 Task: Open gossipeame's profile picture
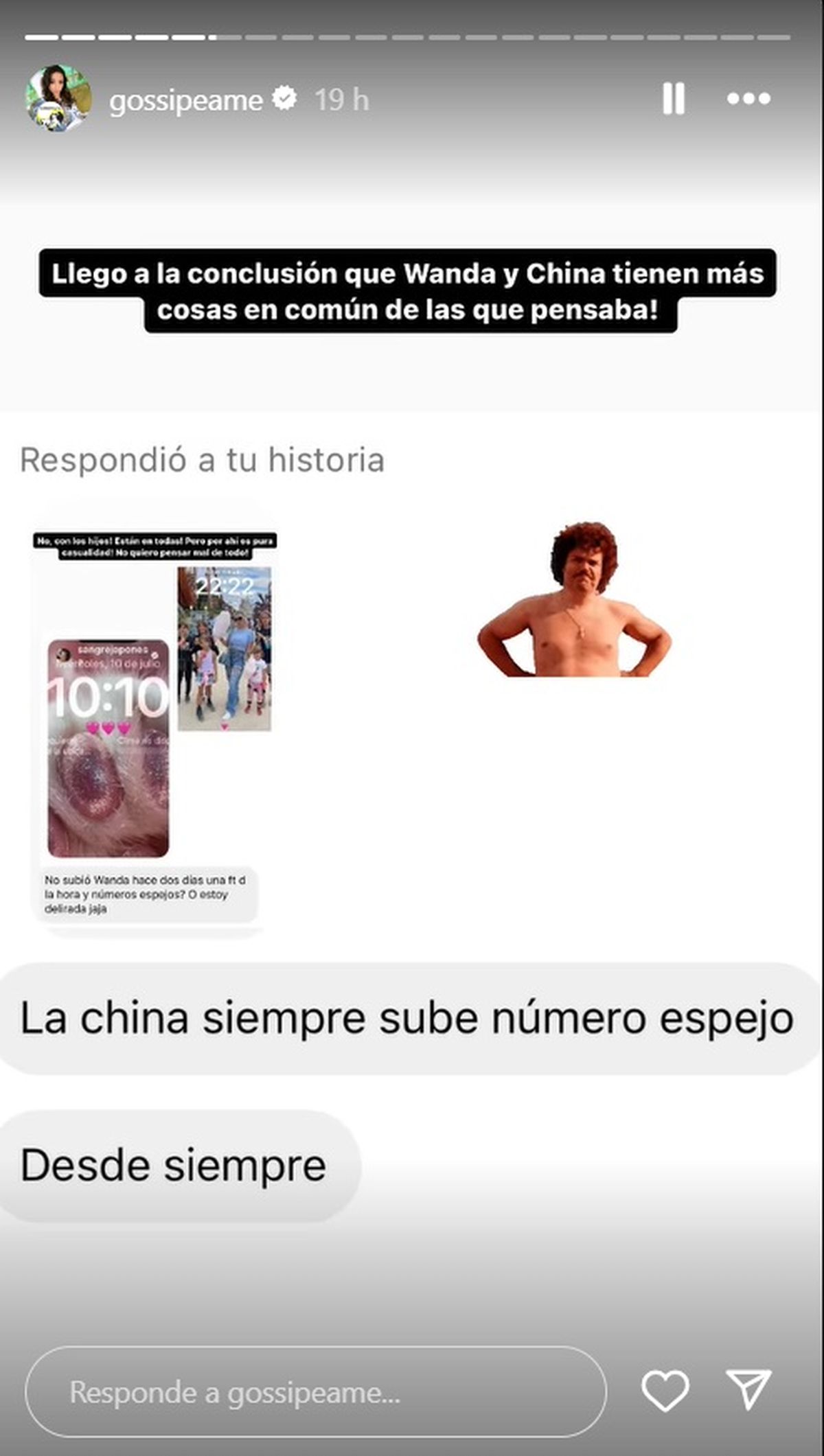point(58,99)
